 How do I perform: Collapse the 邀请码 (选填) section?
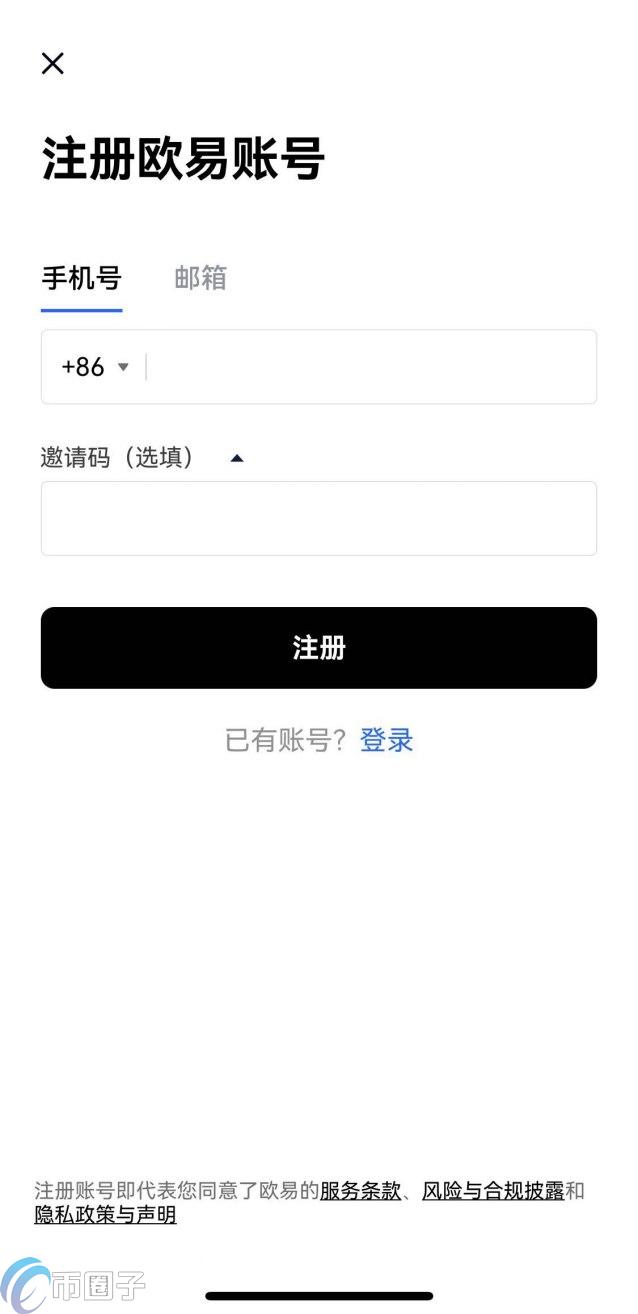237,458
